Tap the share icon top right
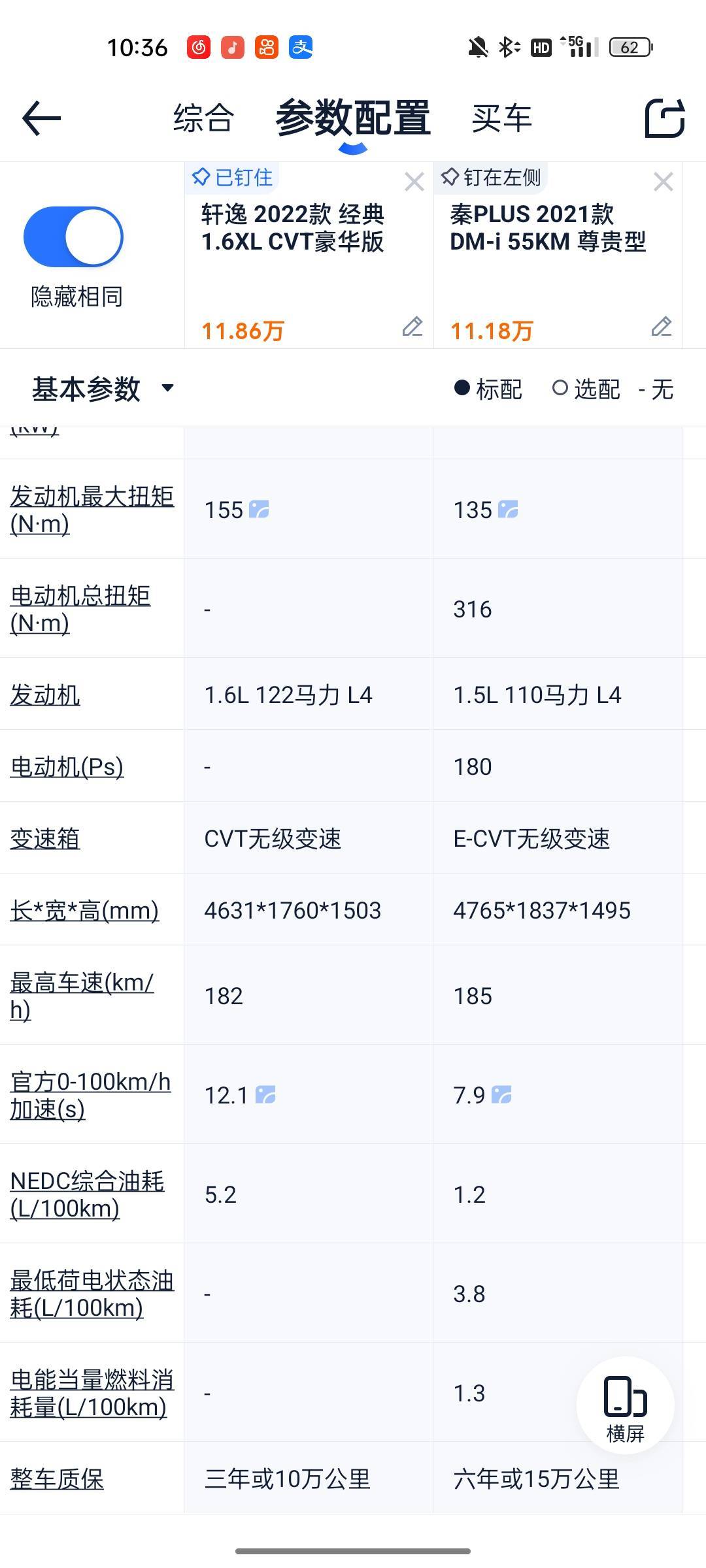Viewport: 706px width, 1568px height. (665, 119)
